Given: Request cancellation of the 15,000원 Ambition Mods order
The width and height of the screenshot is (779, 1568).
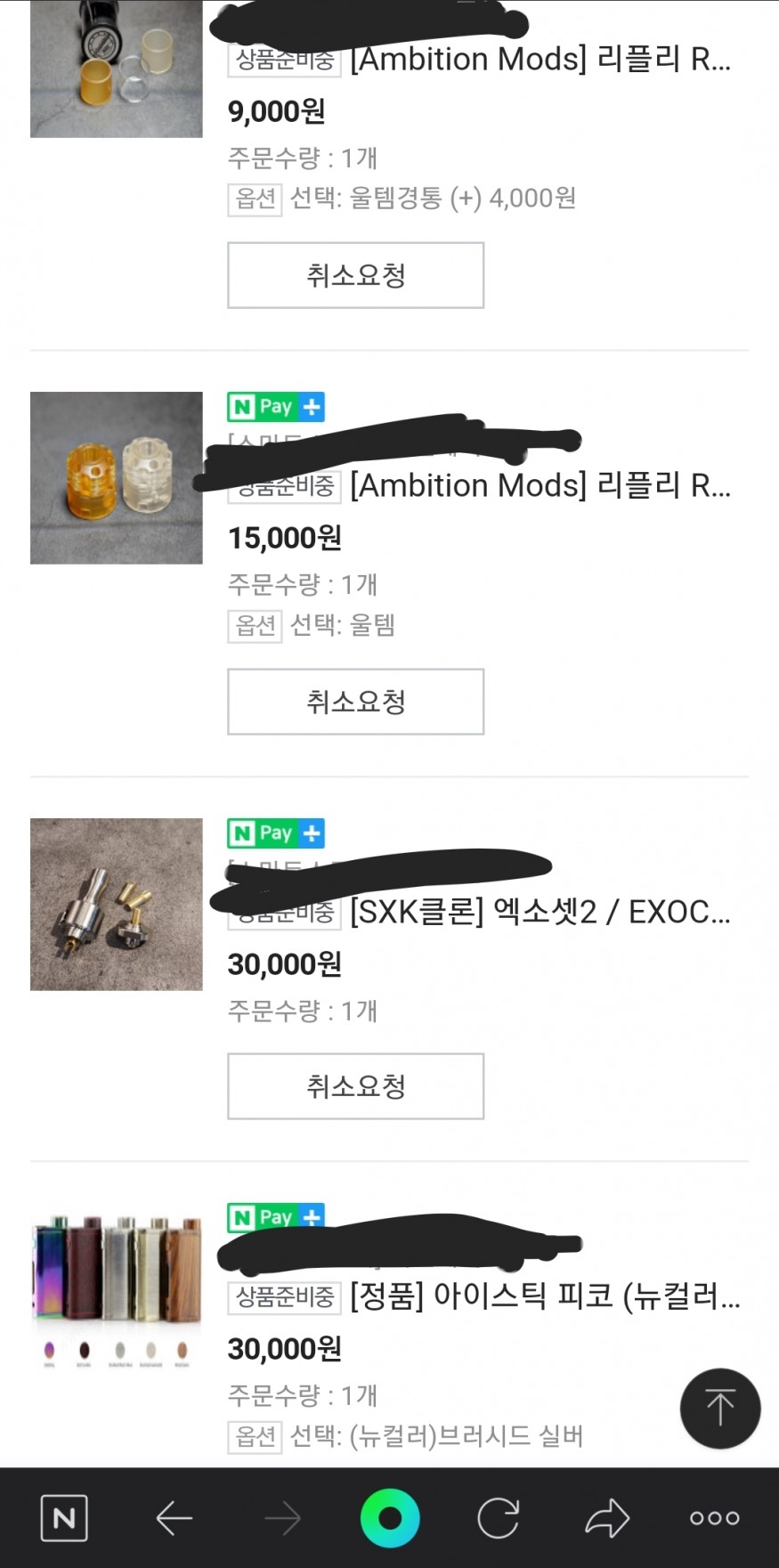Looking at the screenshot, I should point(355,702).
